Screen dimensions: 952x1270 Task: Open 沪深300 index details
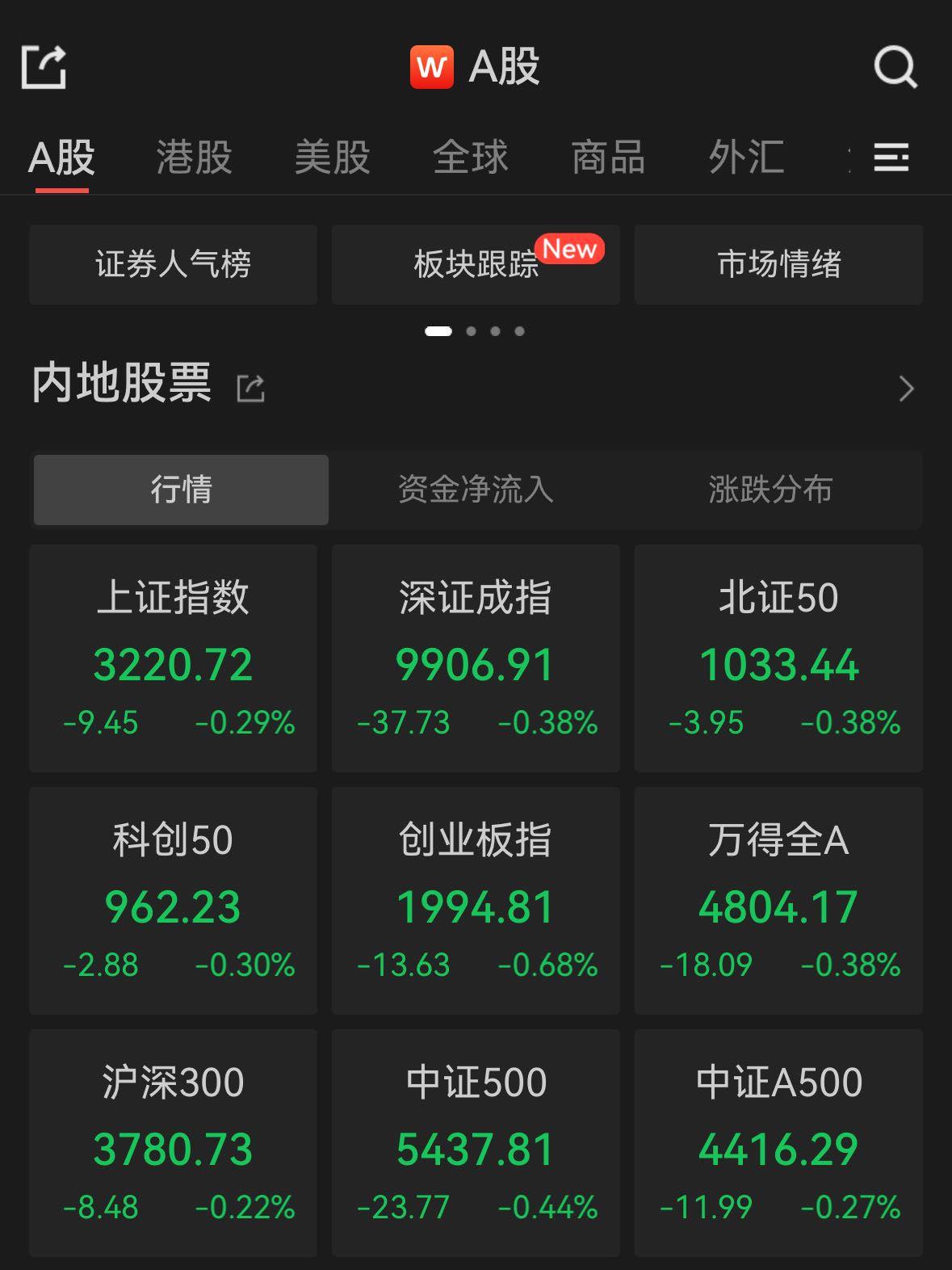point(173,1142)
